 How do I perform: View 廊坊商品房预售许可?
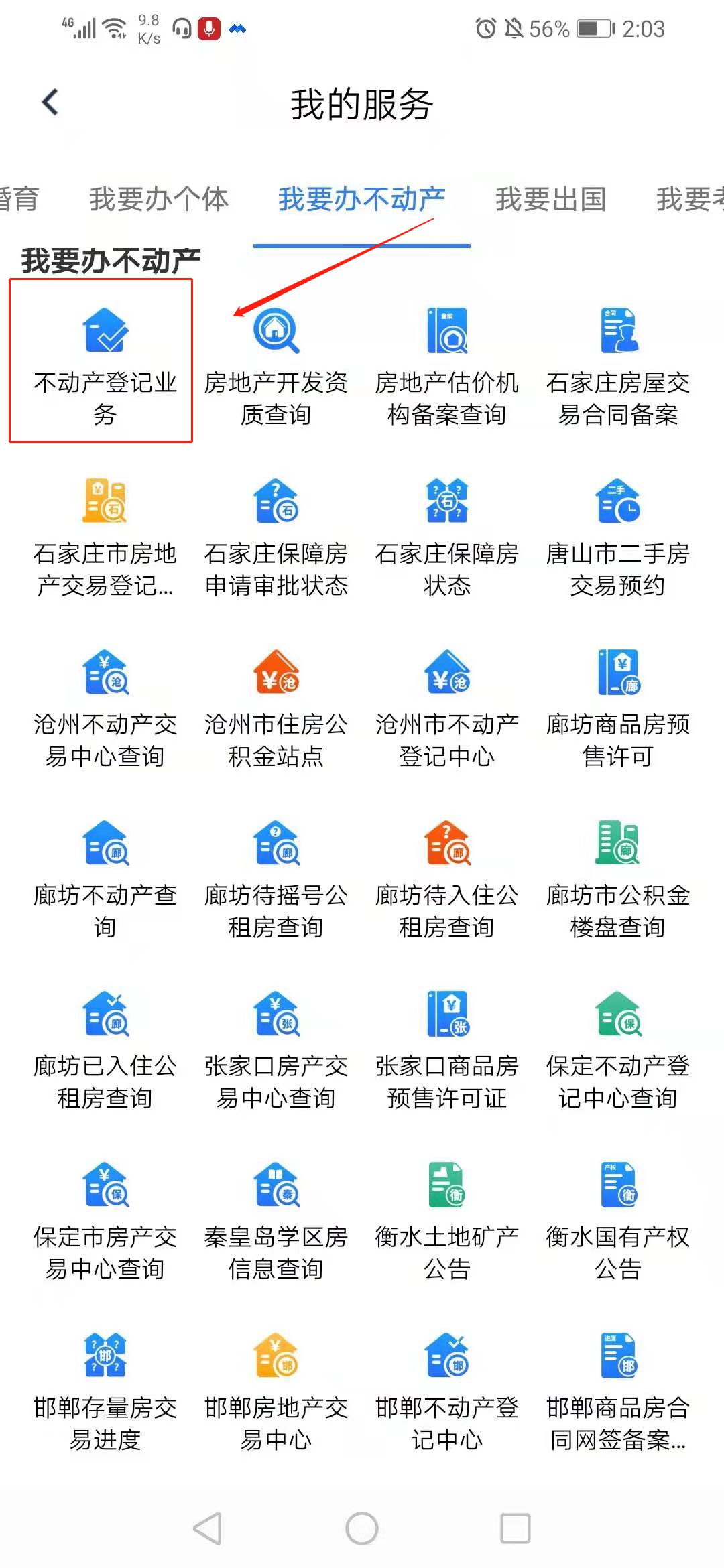617,707
